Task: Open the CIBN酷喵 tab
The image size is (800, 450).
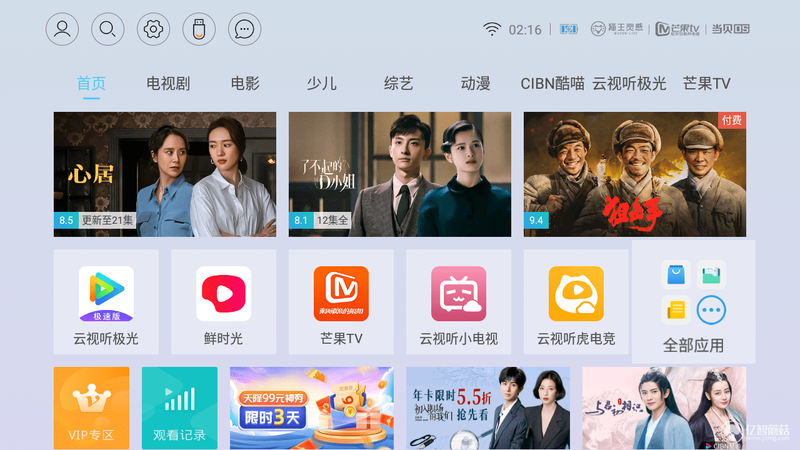Action: point(552,84)
